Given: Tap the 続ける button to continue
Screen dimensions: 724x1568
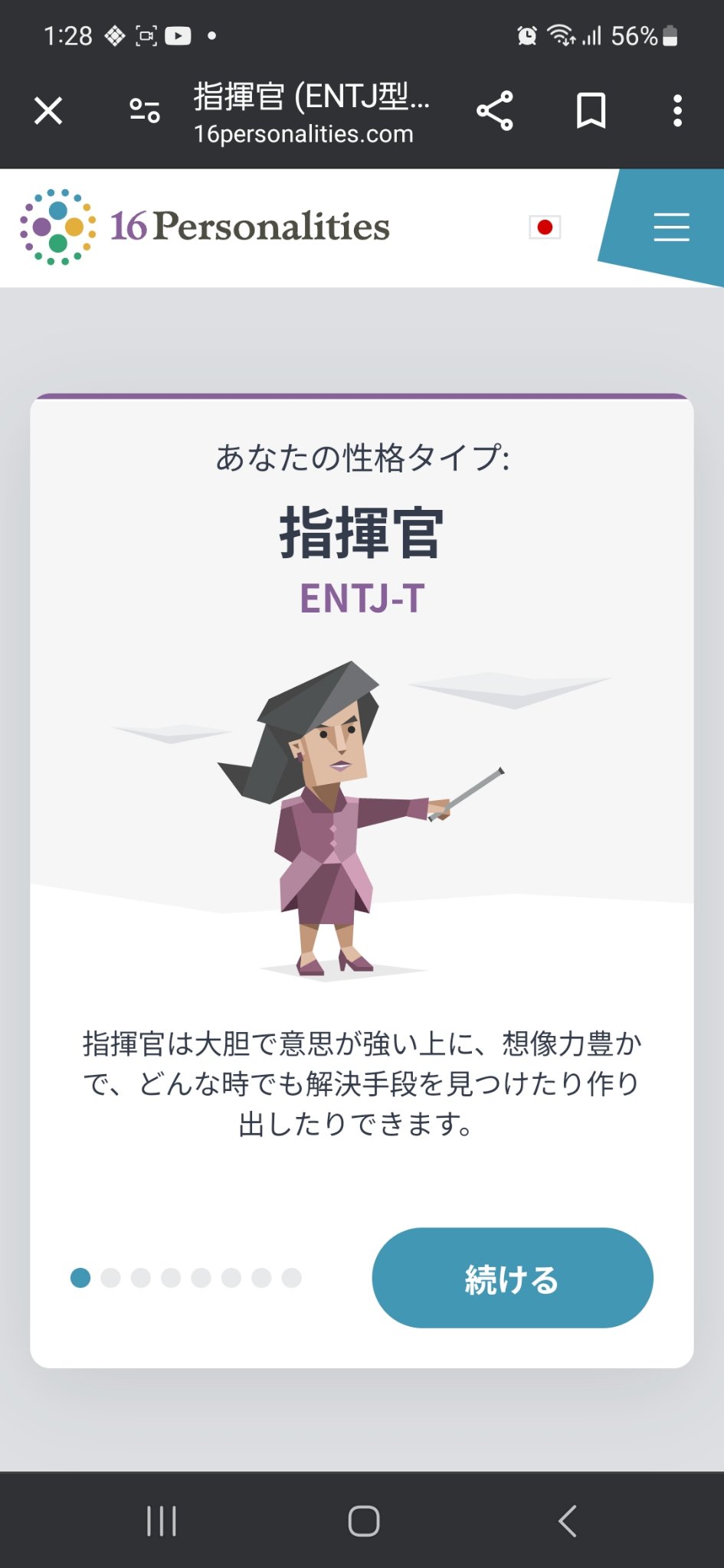Looking at the screenshot, I should tap(512, 1278).
